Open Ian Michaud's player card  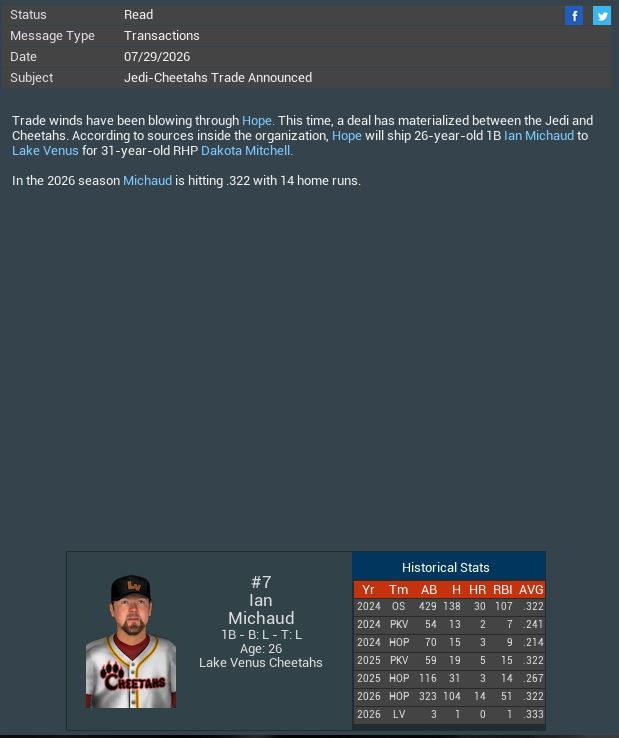131,642
